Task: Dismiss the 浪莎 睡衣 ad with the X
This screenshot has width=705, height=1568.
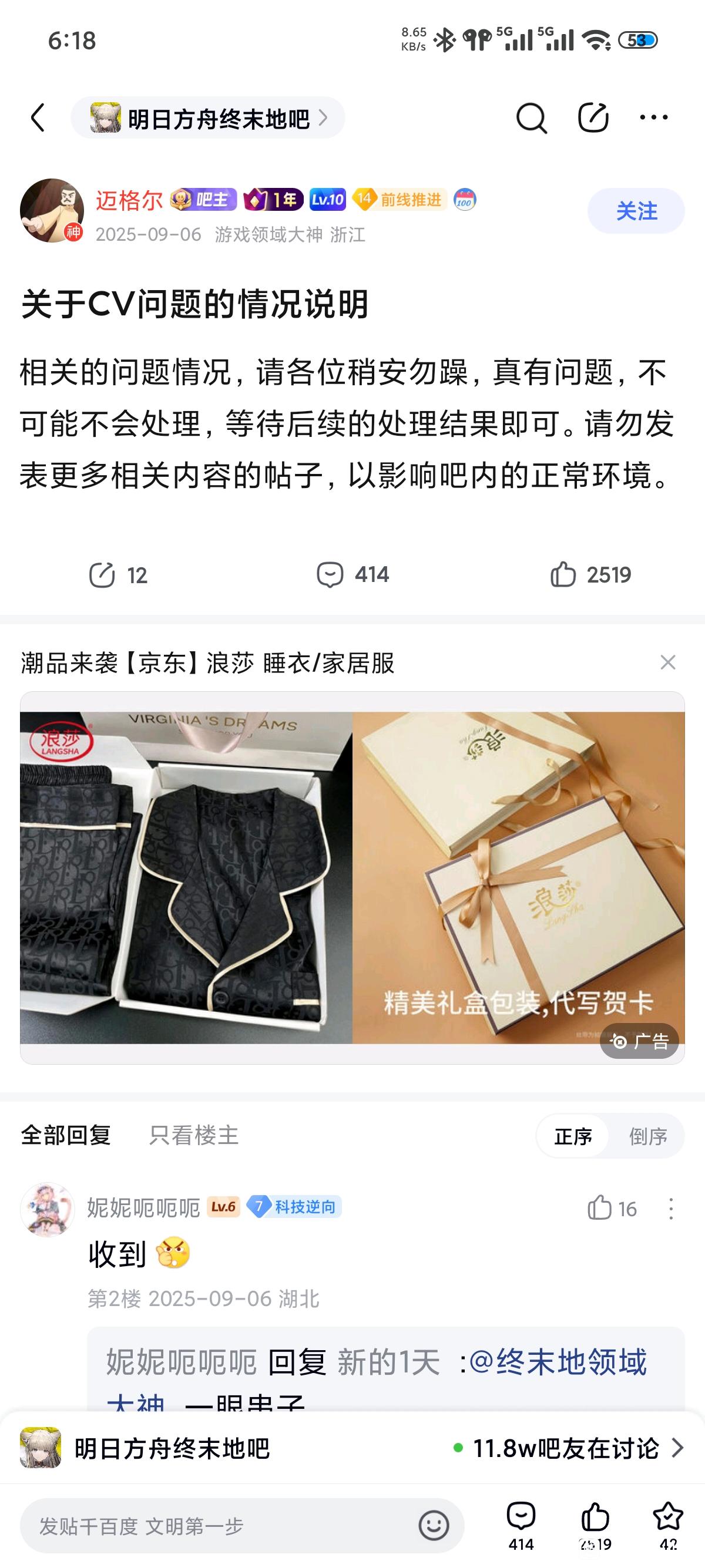Action: [x=668, y=662]
